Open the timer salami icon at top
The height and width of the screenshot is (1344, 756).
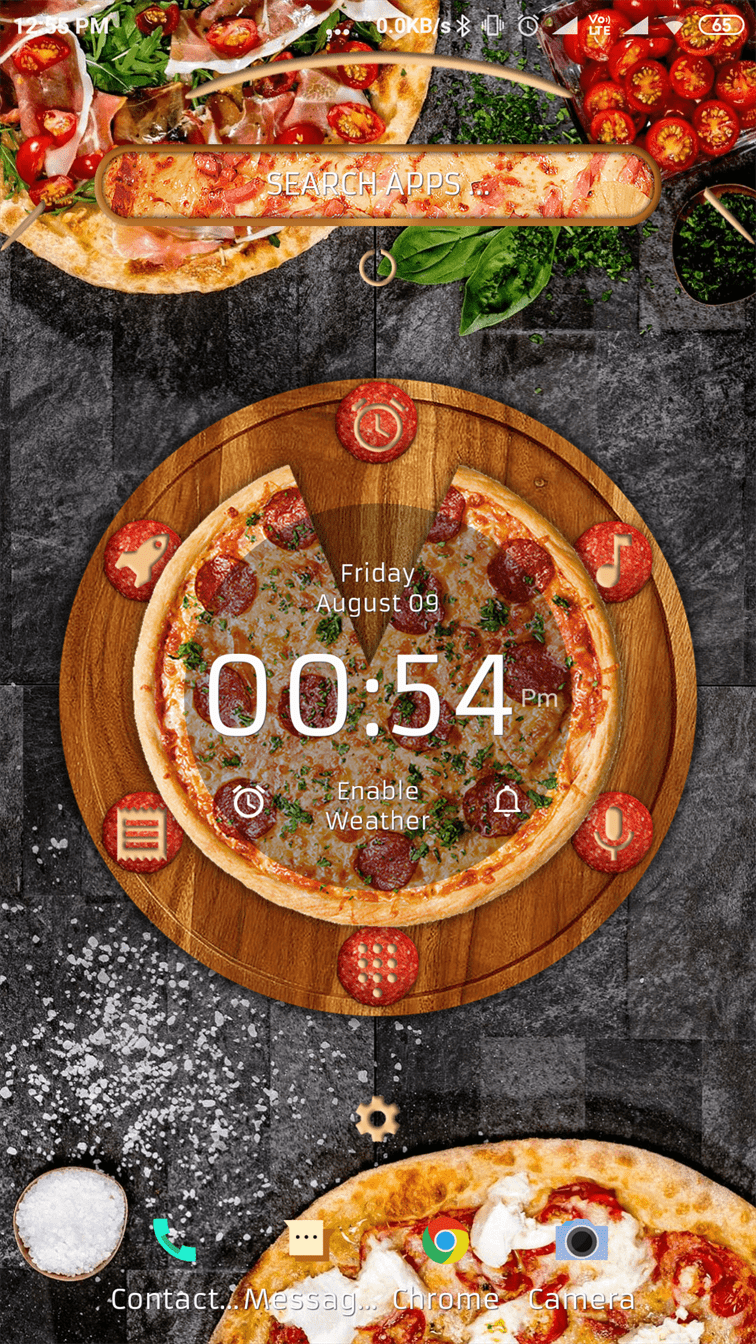tap(377, 423)
